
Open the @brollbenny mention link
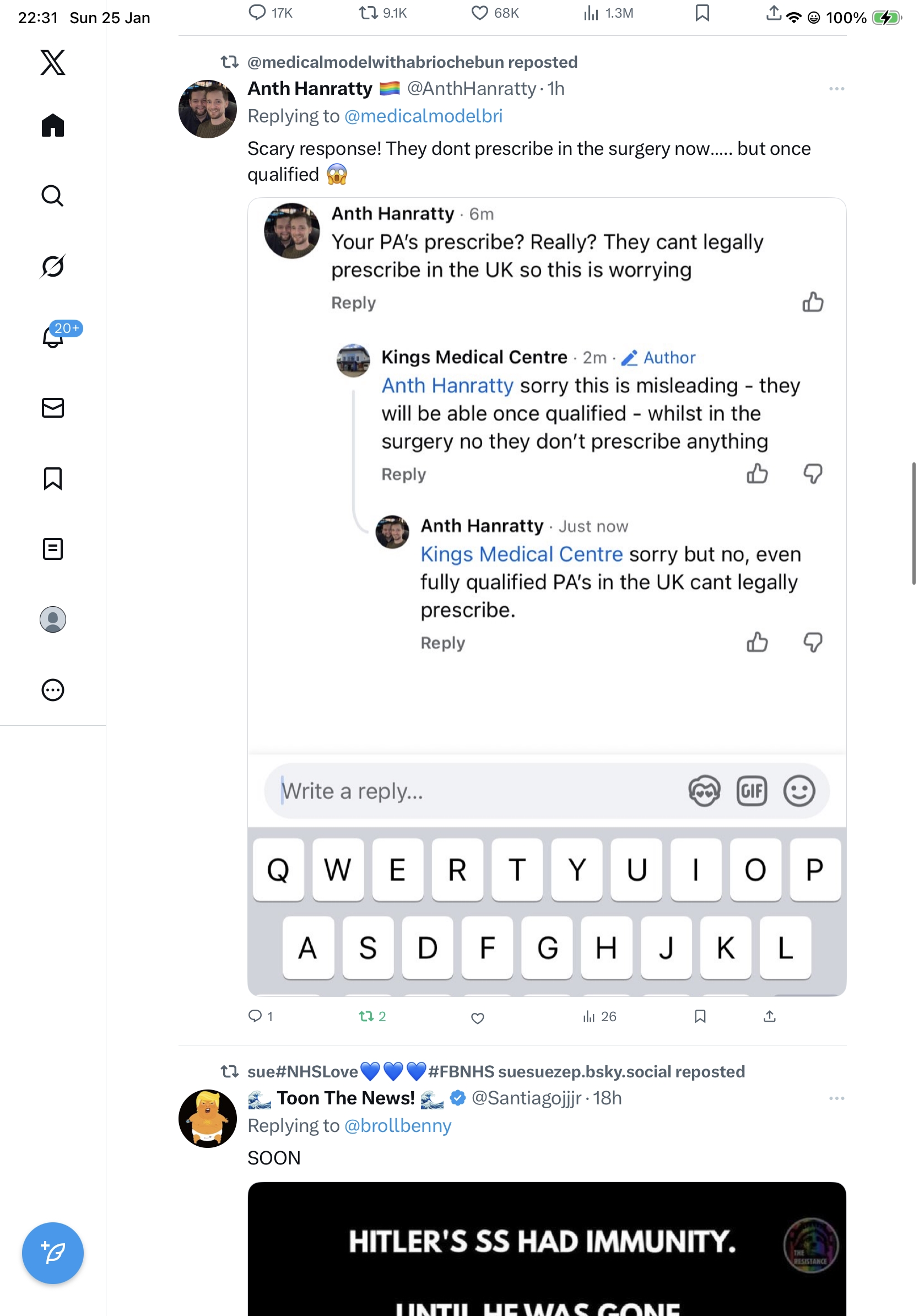click(397, 1126)
